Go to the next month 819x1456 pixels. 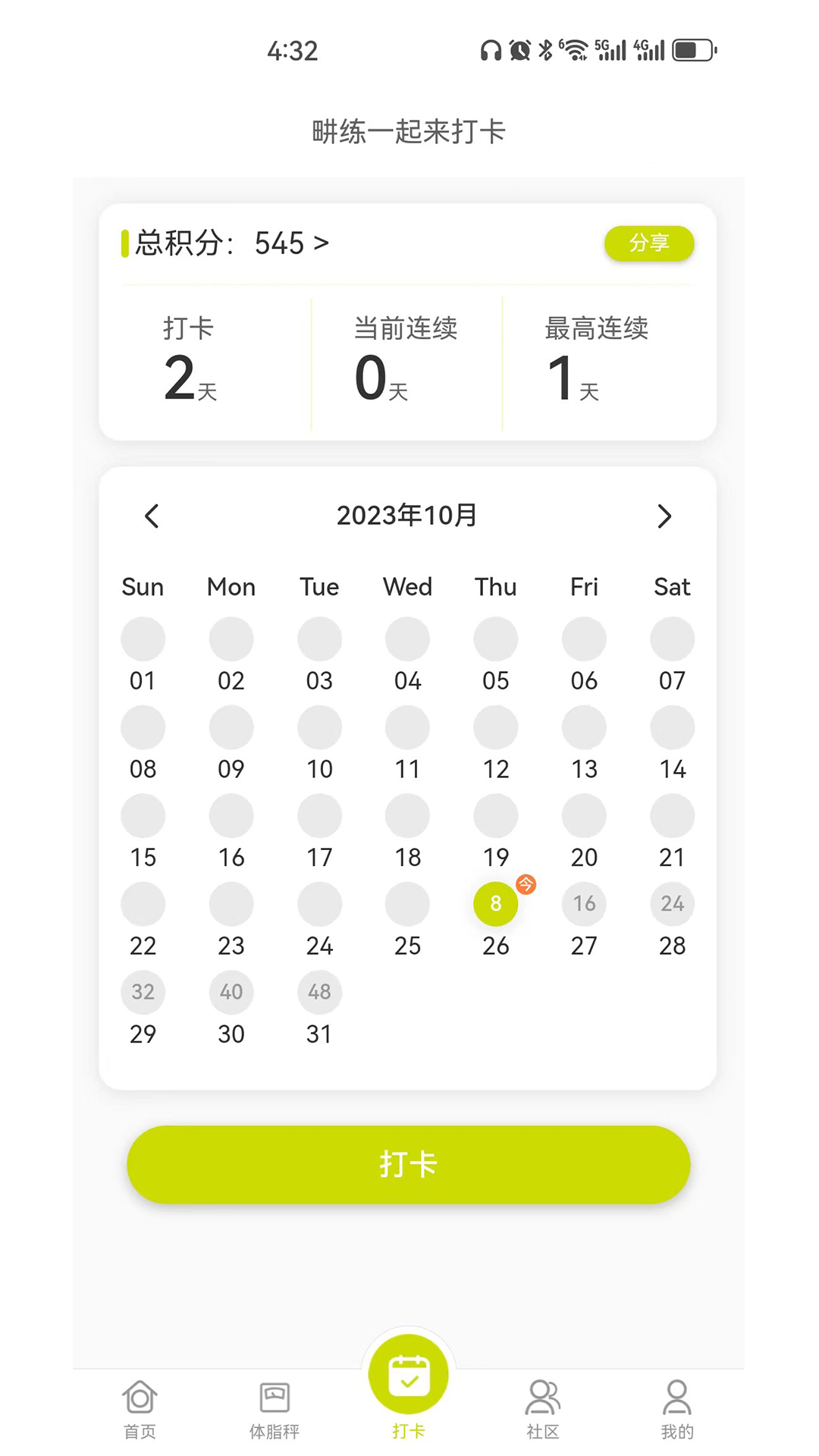[x=664, y=516]
